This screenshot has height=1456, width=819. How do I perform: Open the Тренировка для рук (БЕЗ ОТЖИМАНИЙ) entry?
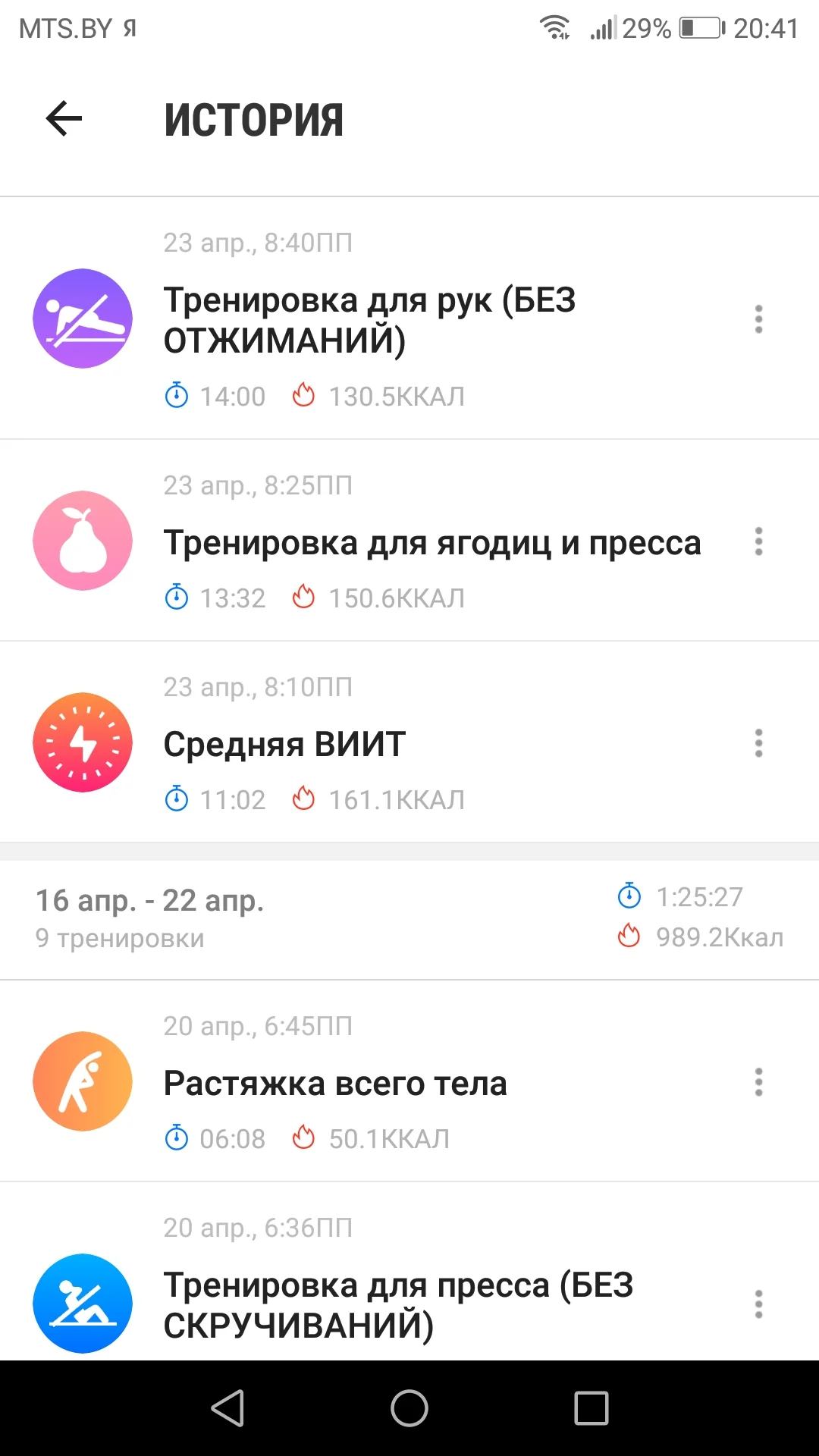click(x=369, y=320)
